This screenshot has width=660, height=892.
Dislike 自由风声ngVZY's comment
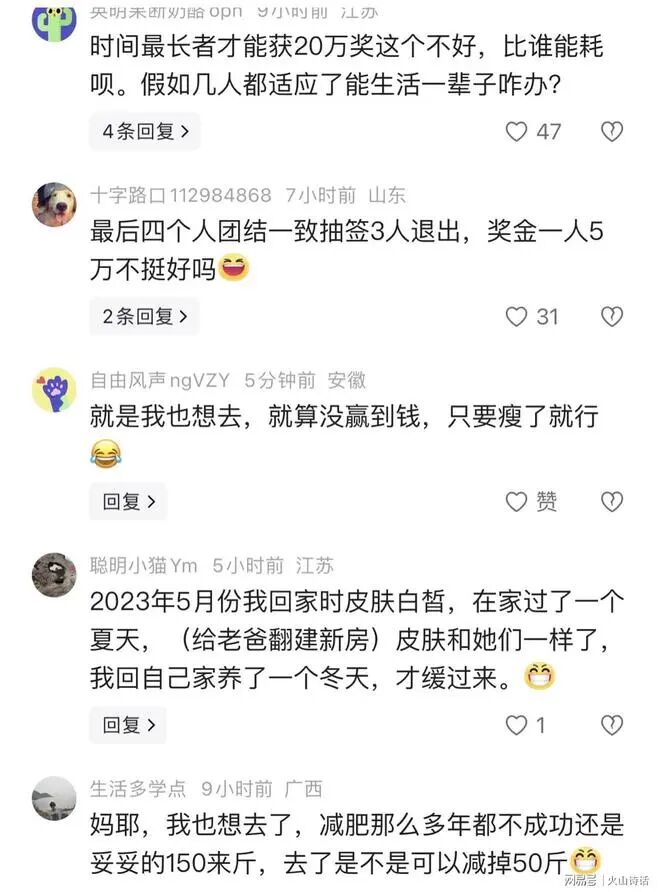[611, 502]
